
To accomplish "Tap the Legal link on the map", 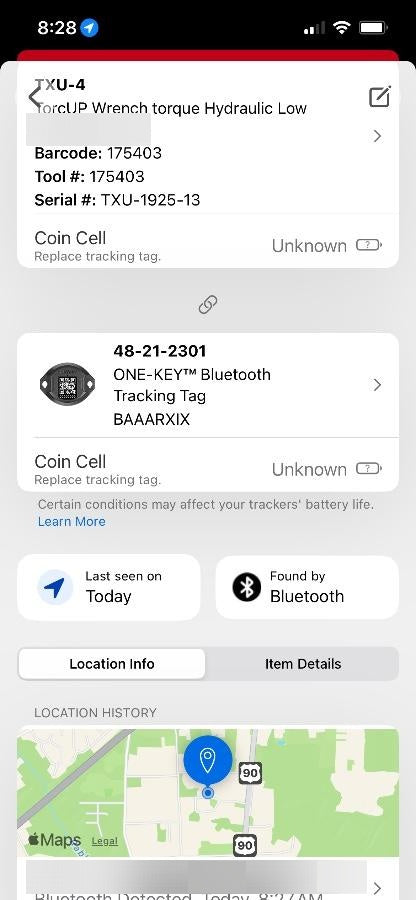I will pos(104,841).
